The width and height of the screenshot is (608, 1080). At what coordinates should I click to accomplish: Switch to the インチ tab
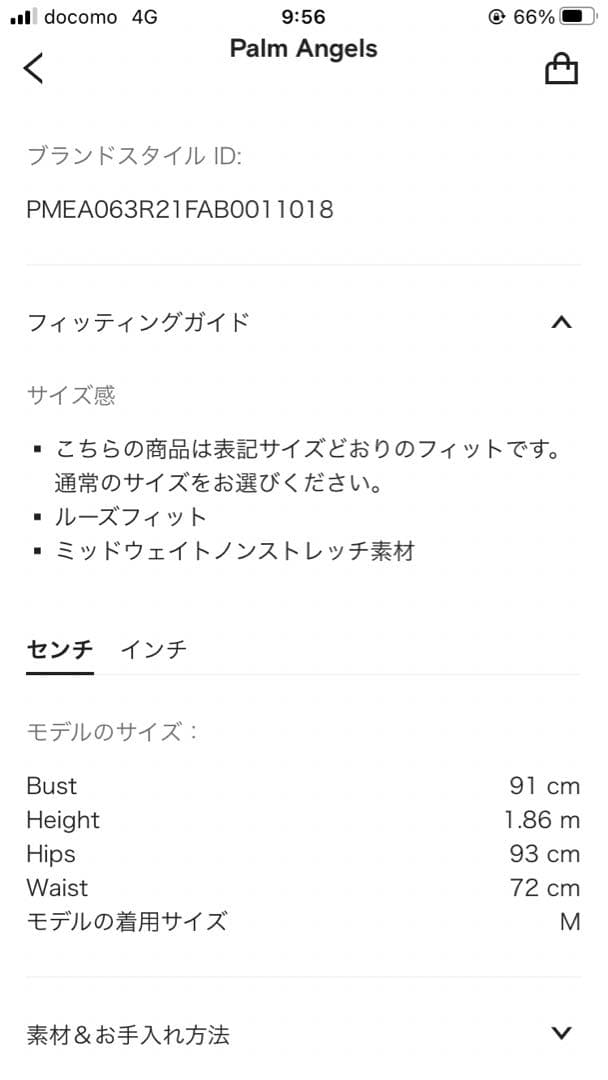click(x=153, y=649)
